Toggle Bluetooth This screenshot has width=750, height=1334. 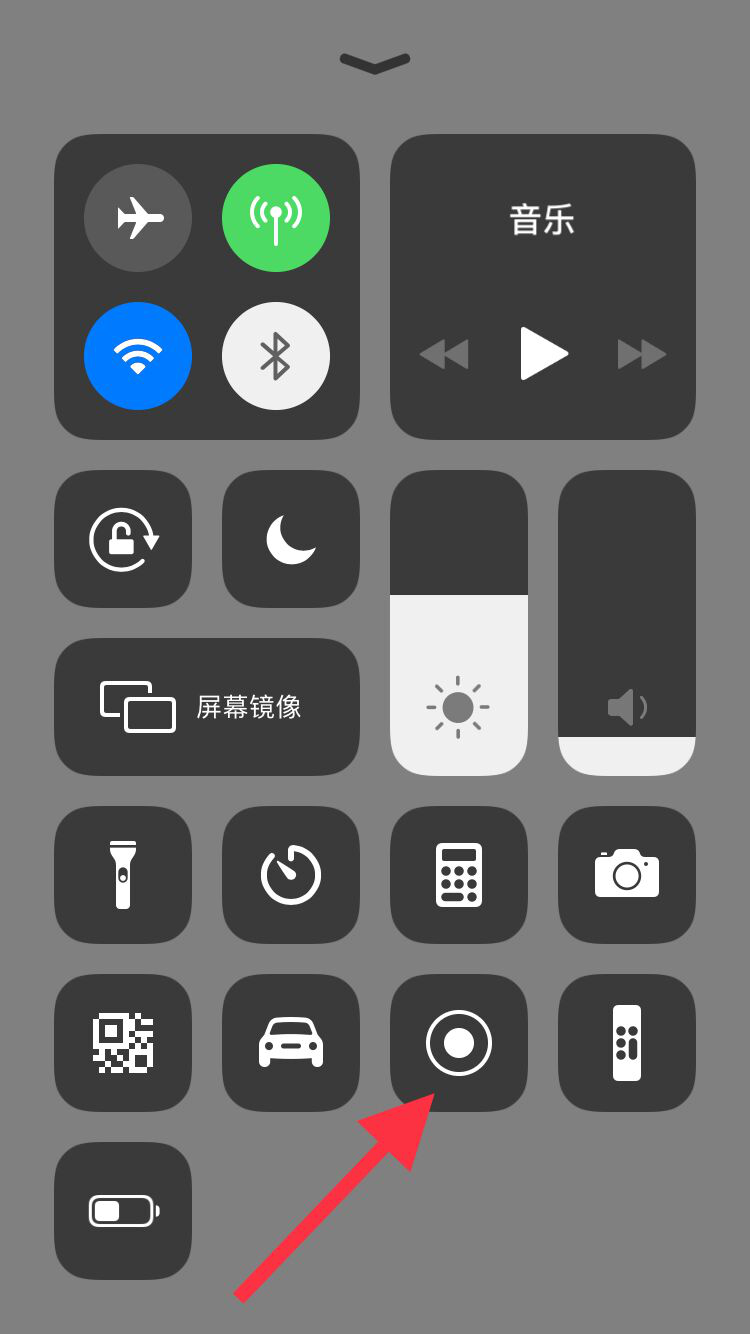pos(276,356)
